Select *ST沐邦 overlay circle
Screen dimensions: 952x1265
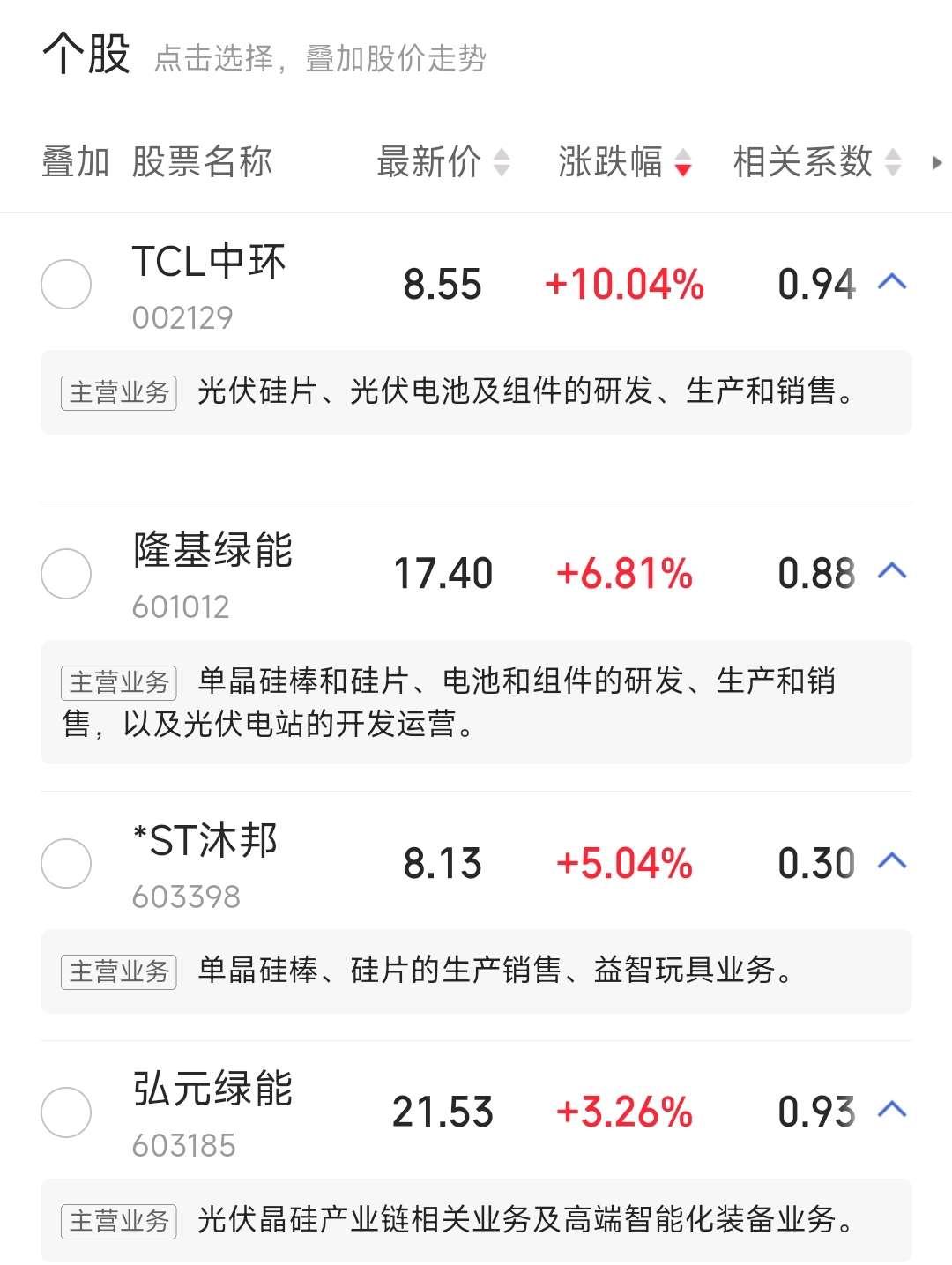click(66, 863)
